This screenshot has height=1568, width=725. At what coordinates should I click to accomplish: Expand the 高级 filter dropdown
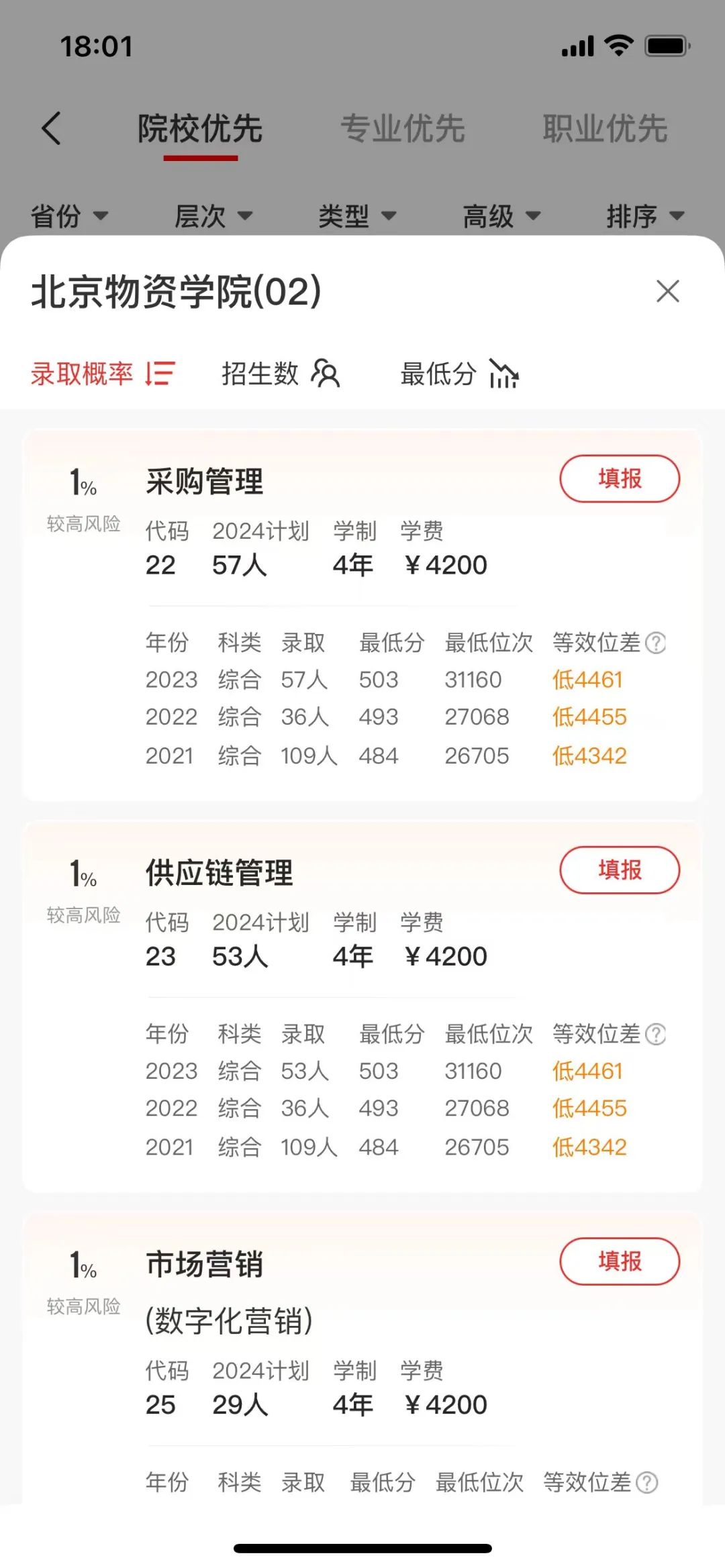501,216
